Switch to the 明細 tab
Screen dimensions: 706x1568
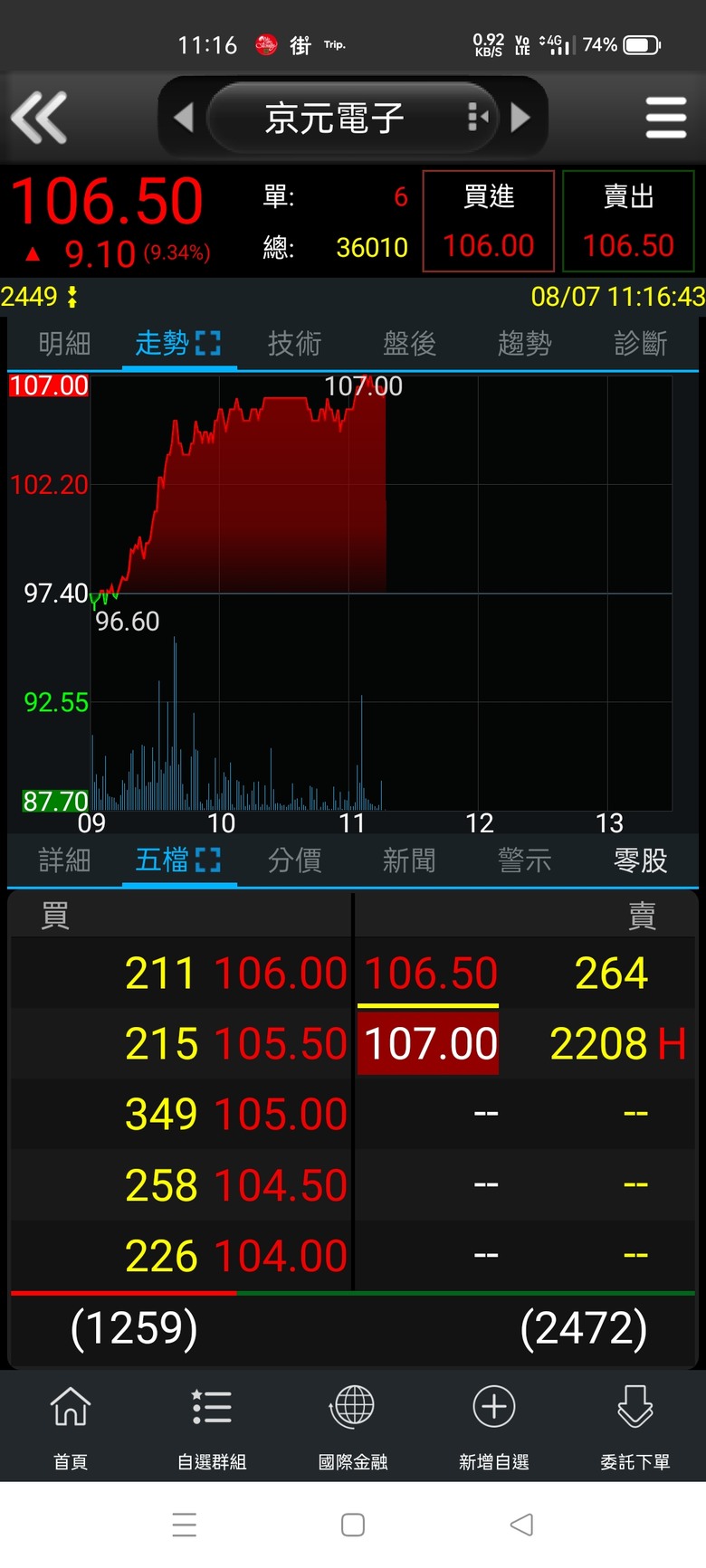(x=64, y=344)
